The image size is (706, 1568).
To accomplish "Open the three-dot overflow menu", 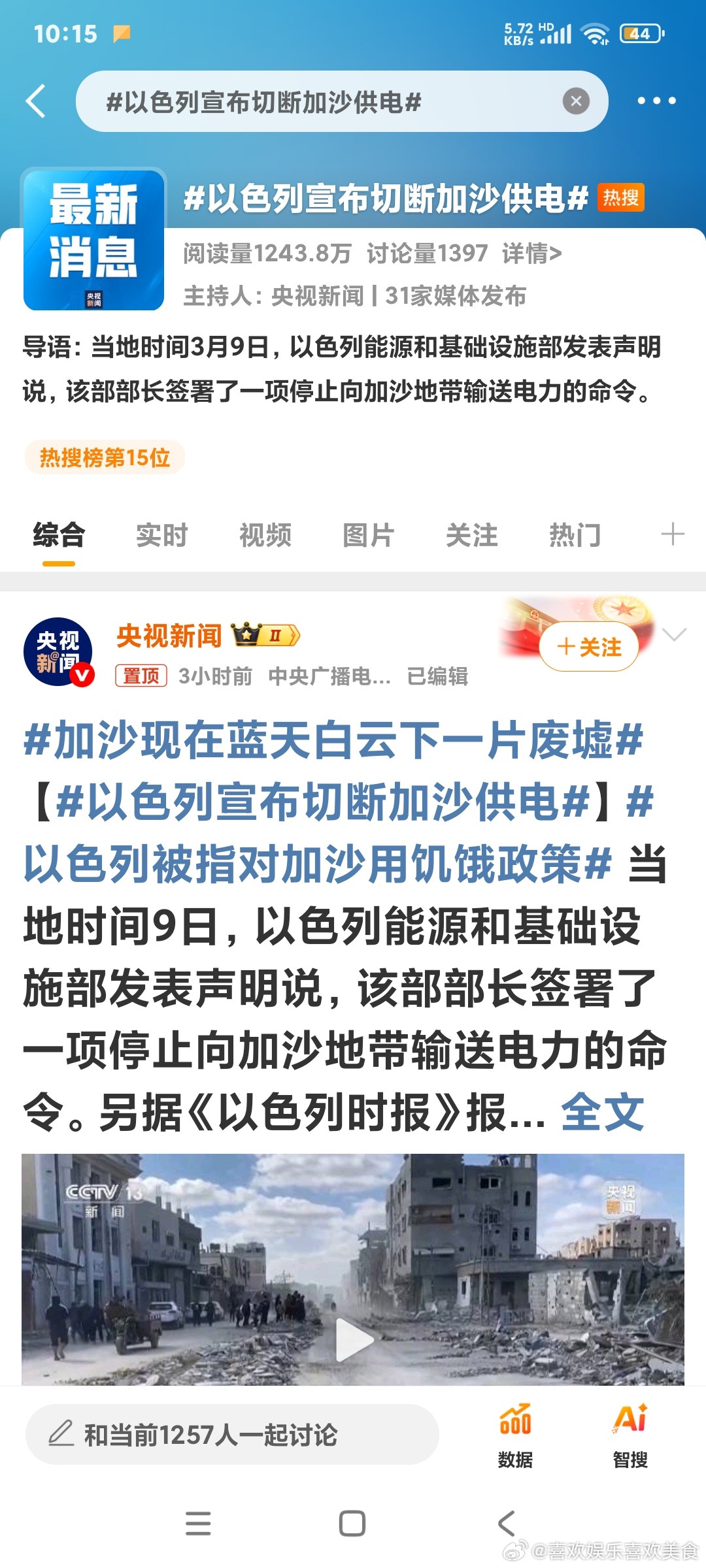I will coord(656,101).
